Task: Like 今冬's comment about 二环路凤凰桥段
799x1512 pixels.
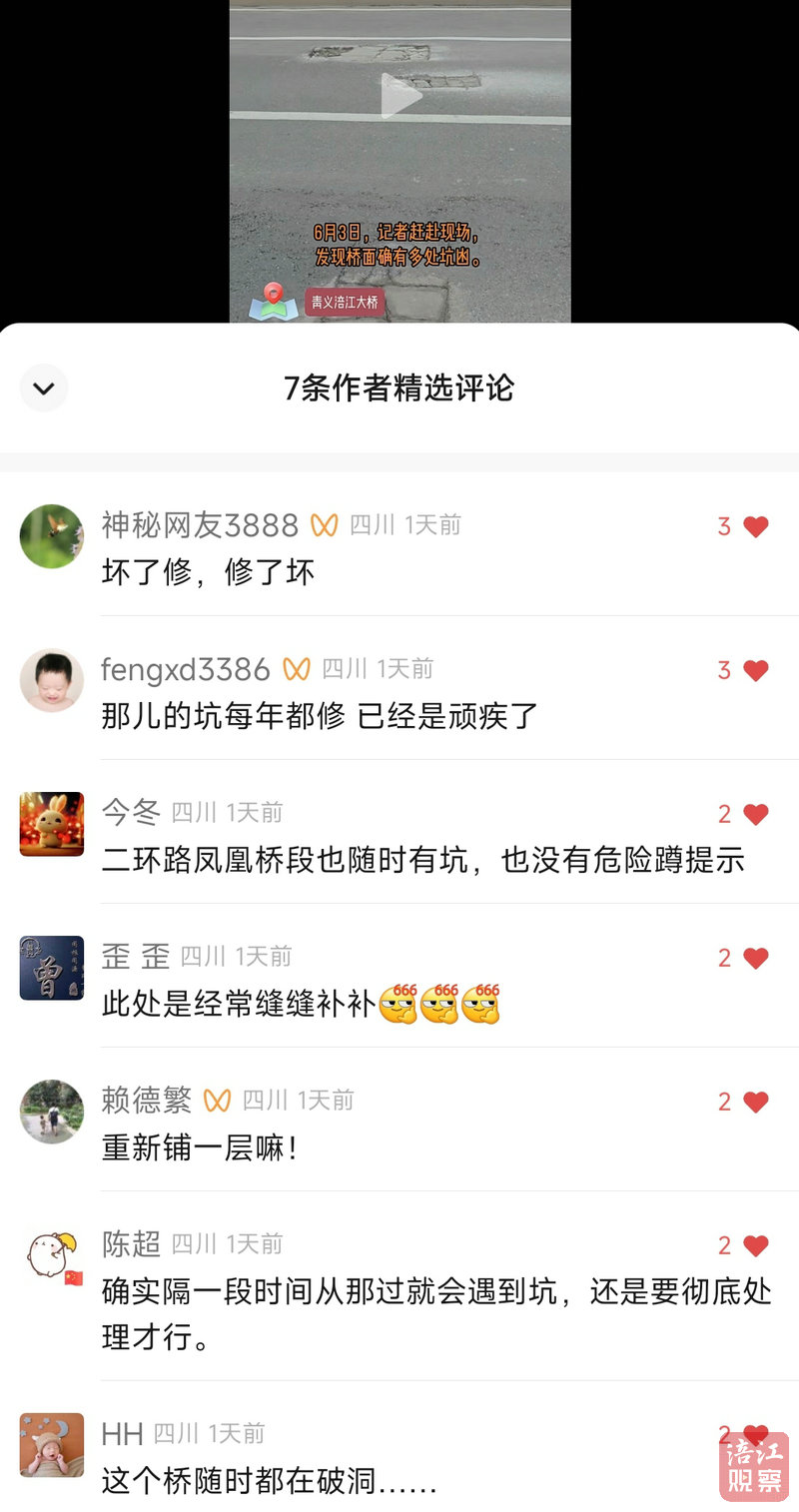Action: (755, 815)
